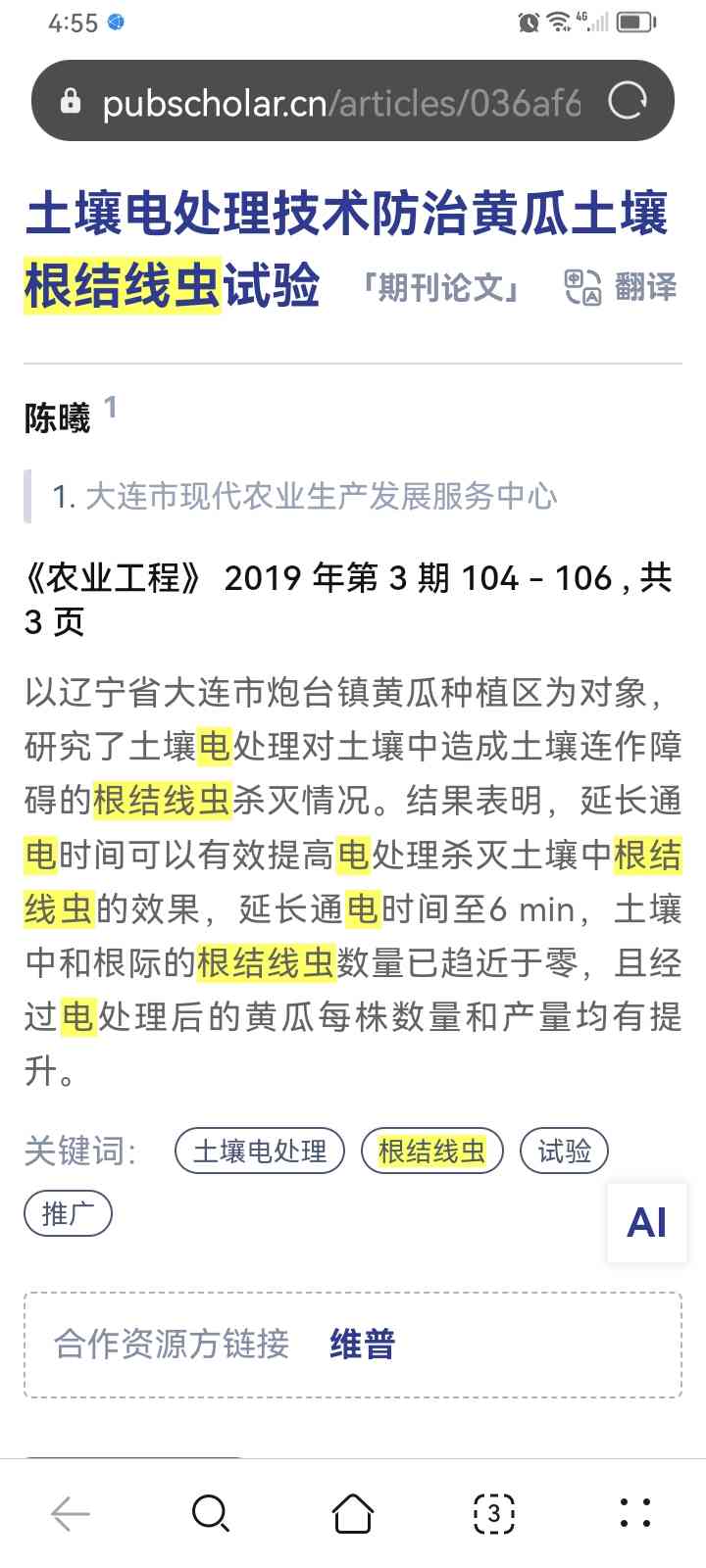
Task: Select the 根结线虫 keyword chip
Action: coord(432,1151)
